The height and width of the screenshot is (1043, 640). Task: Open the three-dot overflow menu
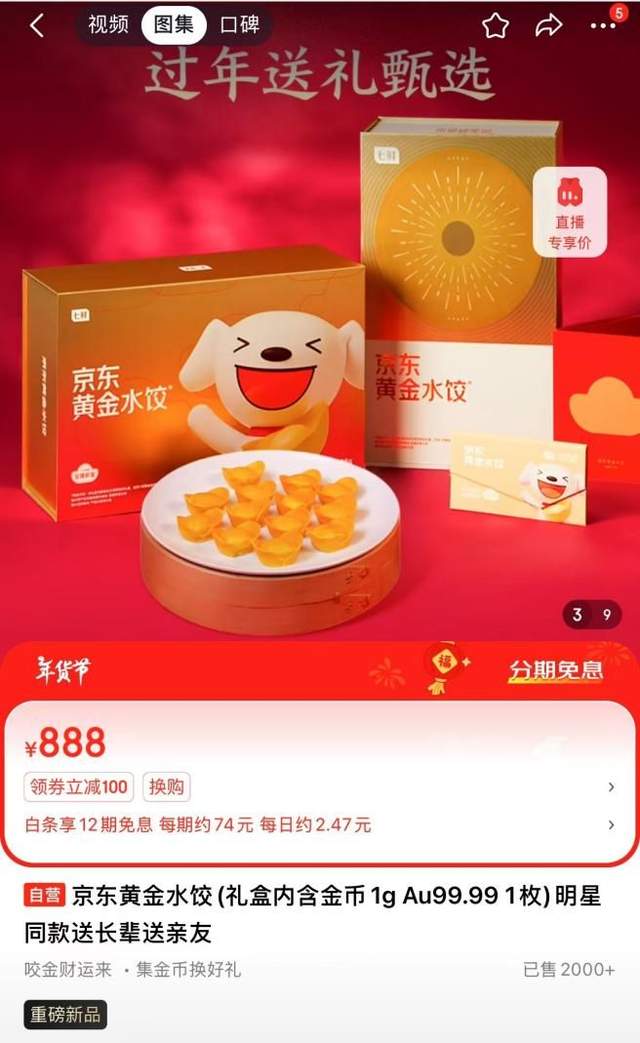[603, 26]
